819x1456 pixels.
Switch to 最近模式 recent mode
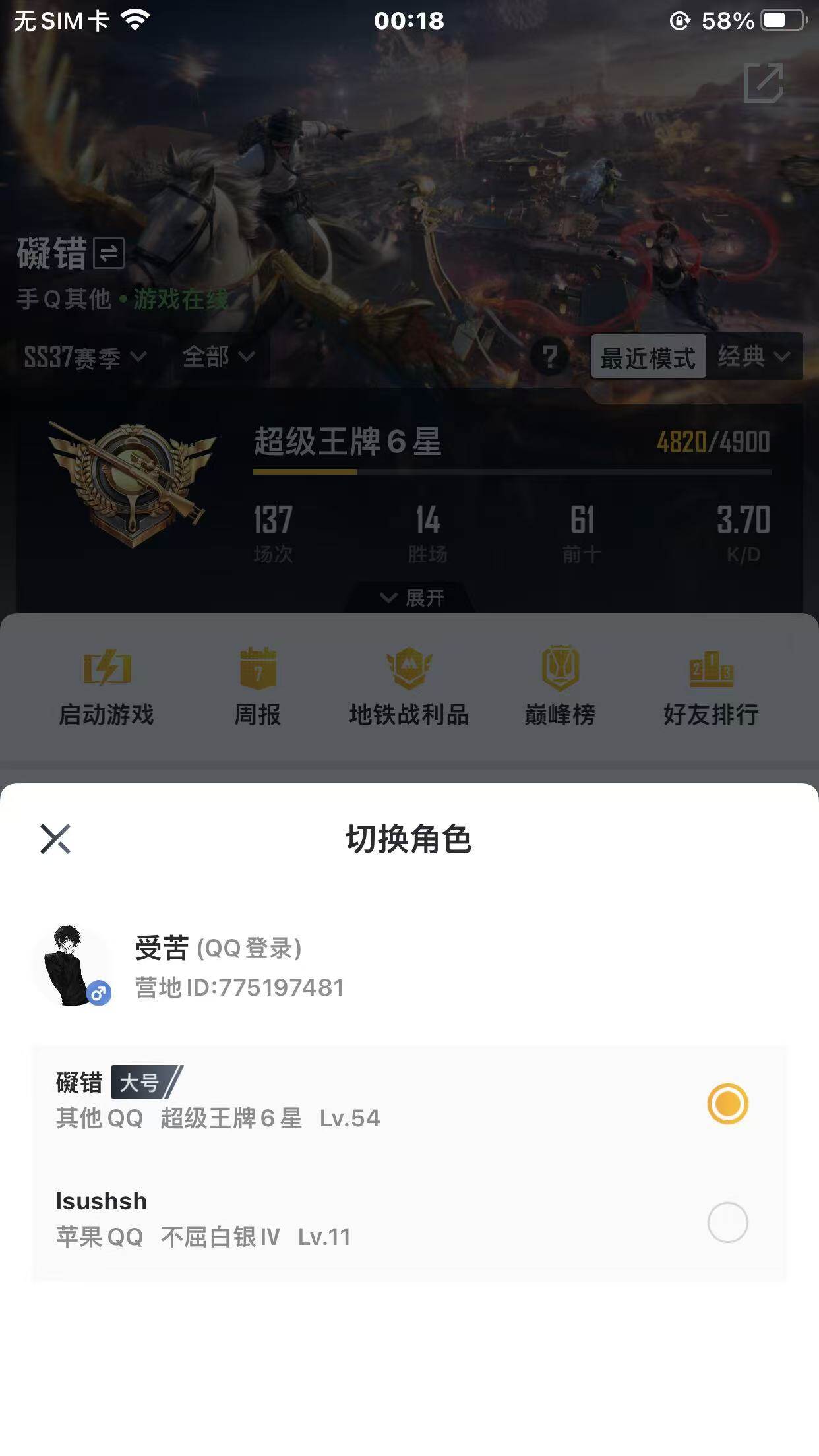click(648, 357)
